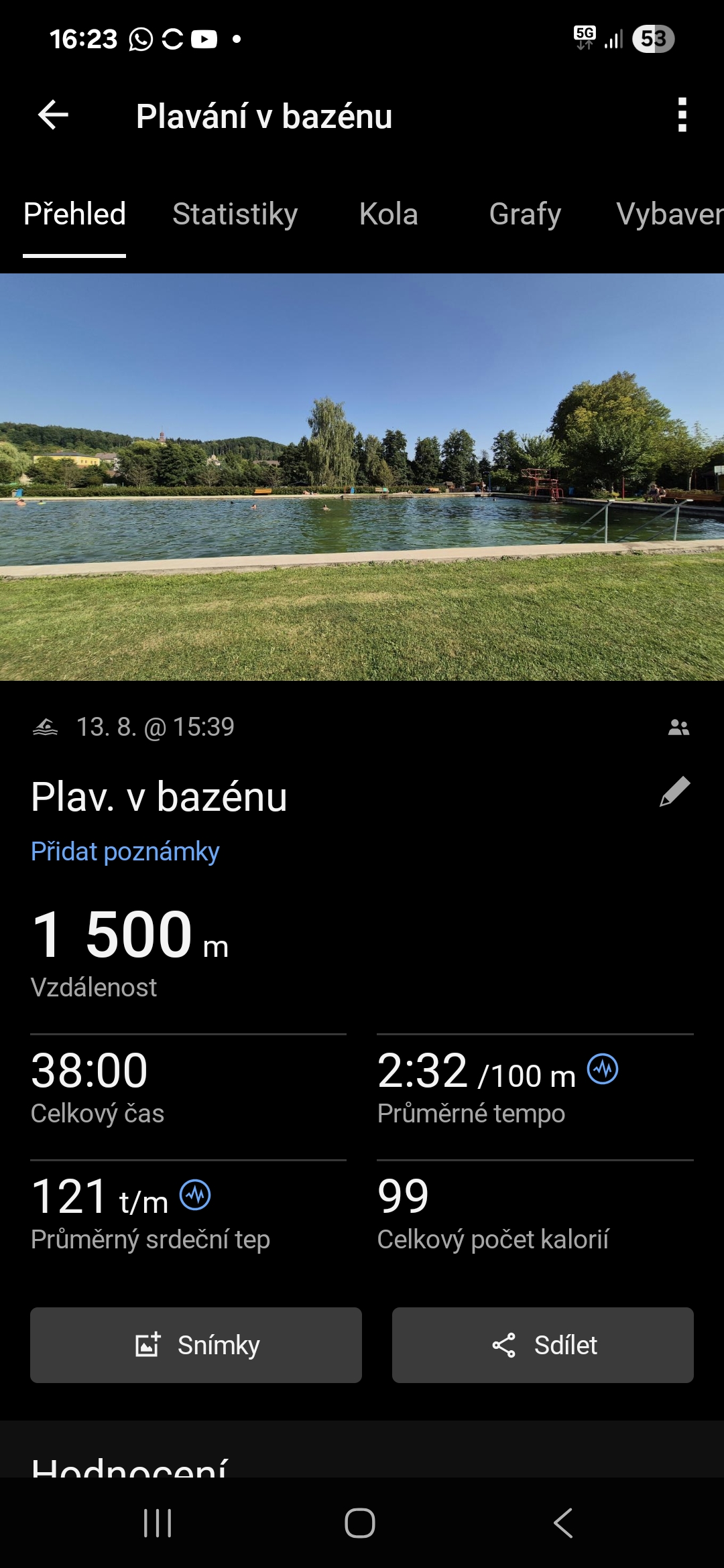Open the privacy people icon
The image size is (724, 1568).
pos(678,727)
